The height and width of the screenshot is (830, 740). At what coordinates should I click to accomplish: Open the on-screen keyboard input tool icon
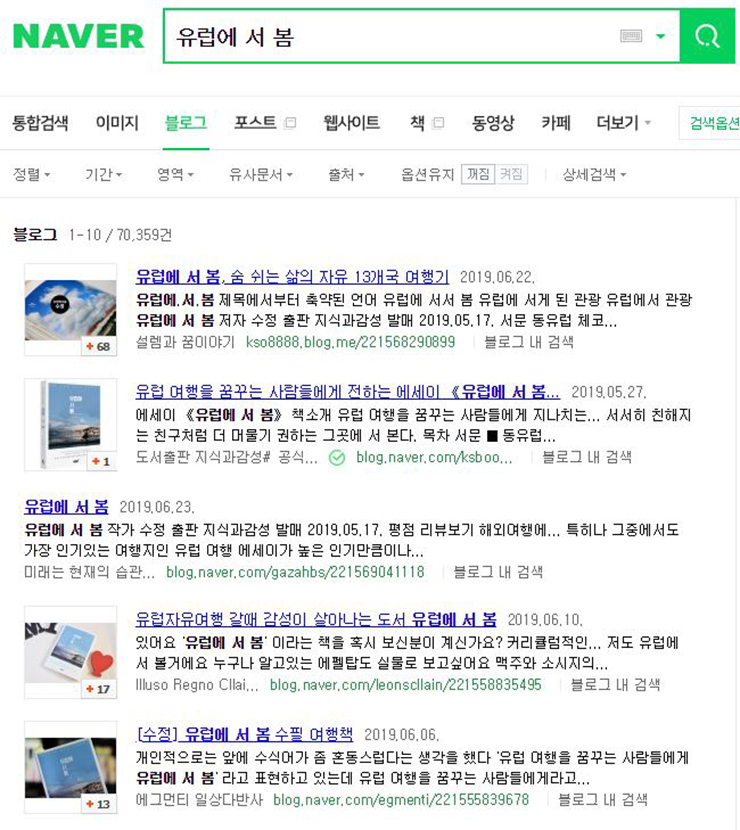630,36
